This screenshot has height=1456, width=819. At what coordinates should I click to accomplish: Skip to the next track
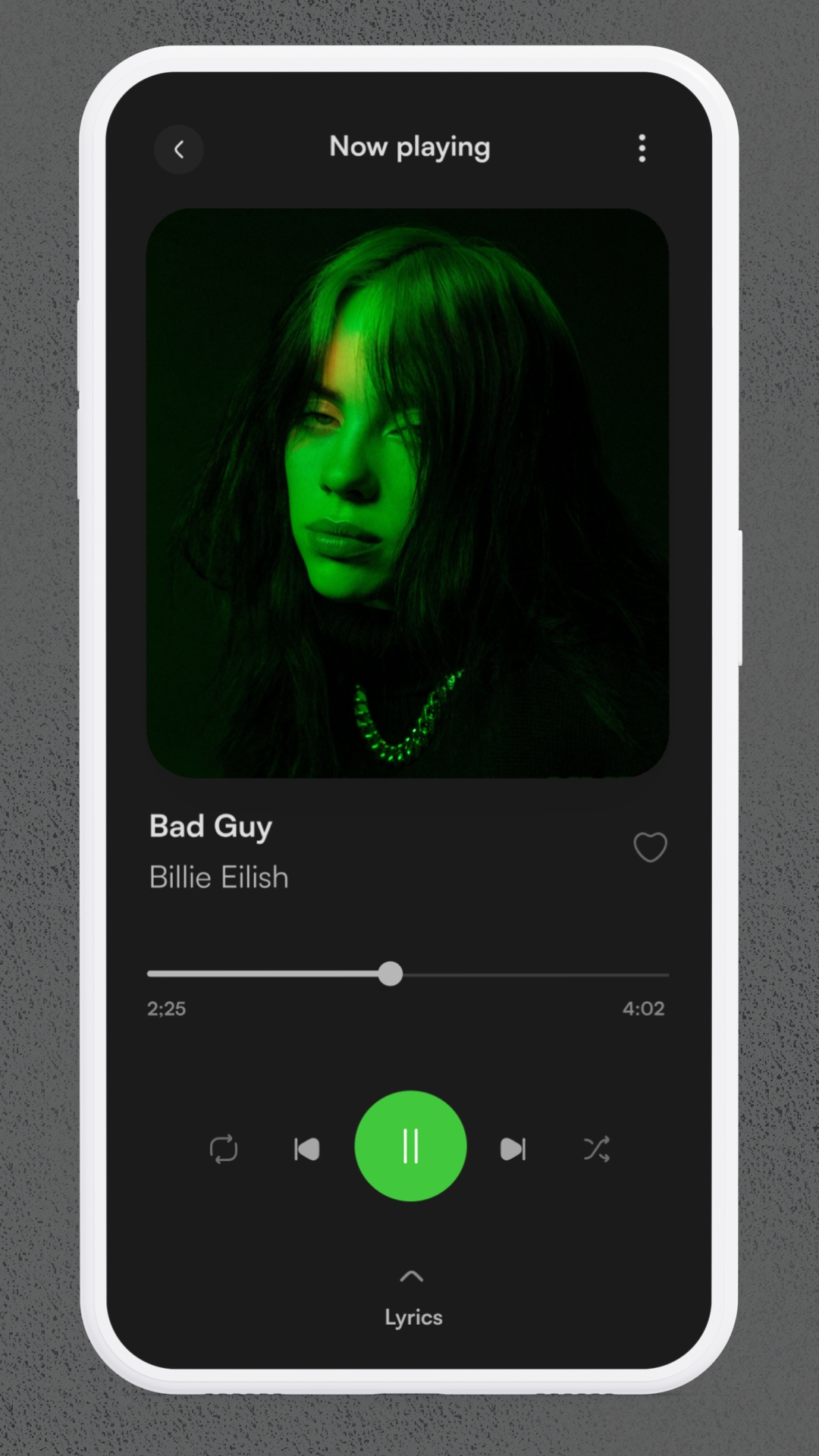[x=513, y=1149]
